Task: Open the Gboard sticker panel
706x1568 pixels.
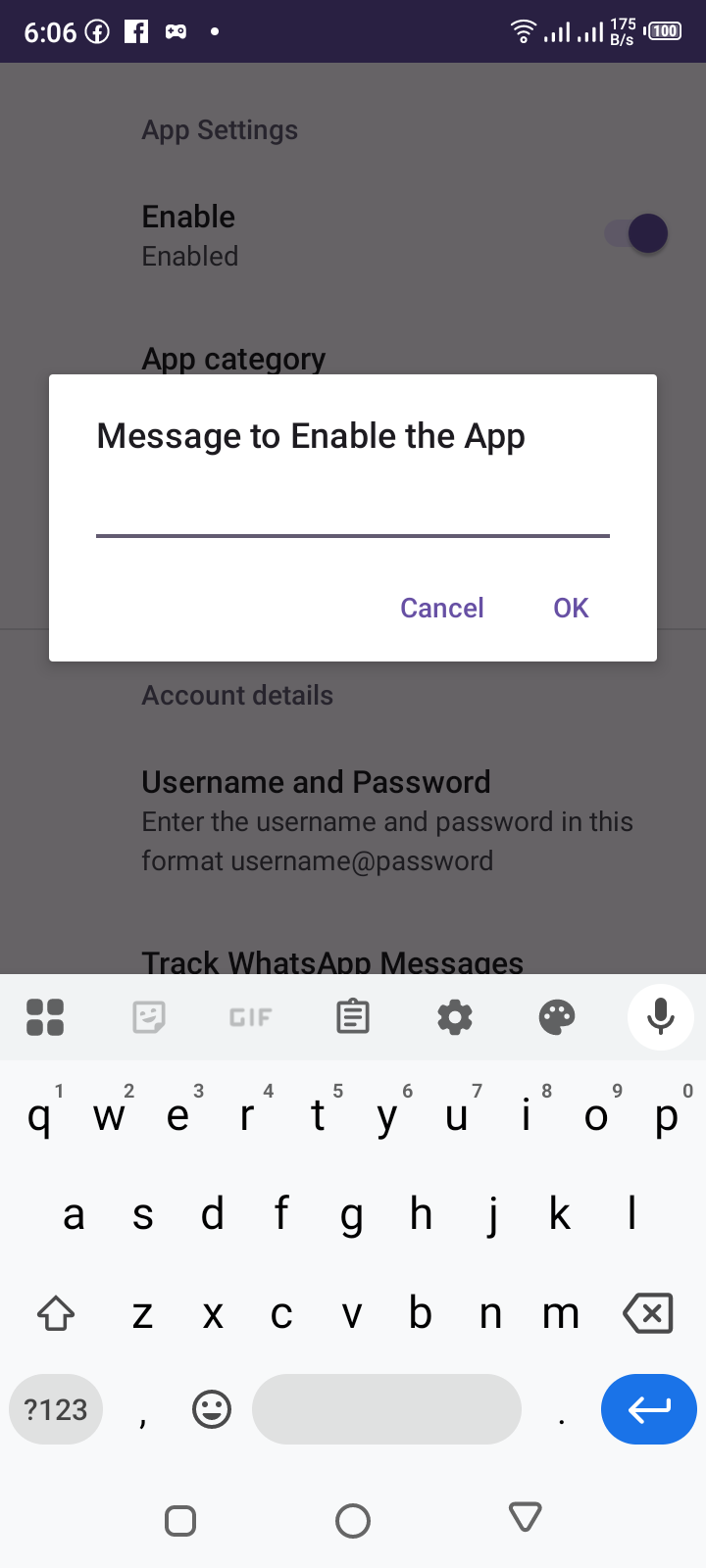Action: pyautogui.click(x=148, y=1017)
